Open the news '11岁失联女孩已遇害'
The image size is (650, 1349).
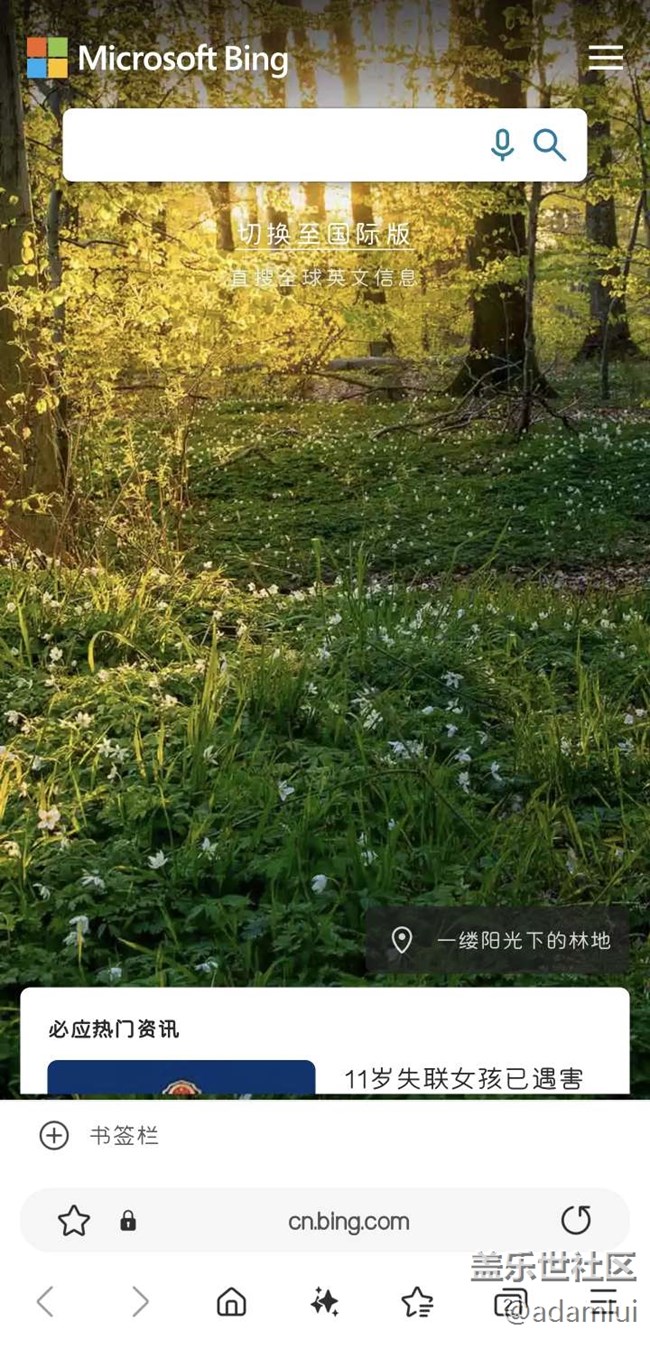[463, 1078]
